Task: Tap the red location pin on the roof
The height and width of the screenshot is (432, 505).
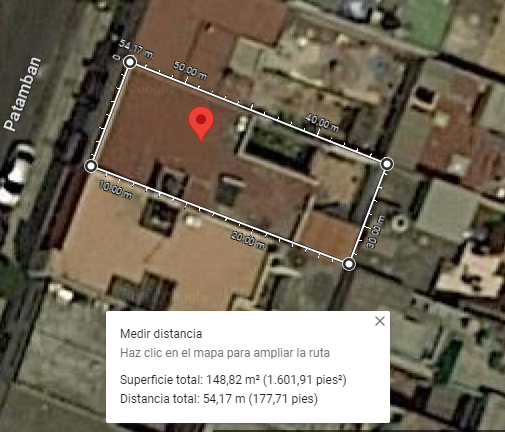Action: click(x=201, y=124)
